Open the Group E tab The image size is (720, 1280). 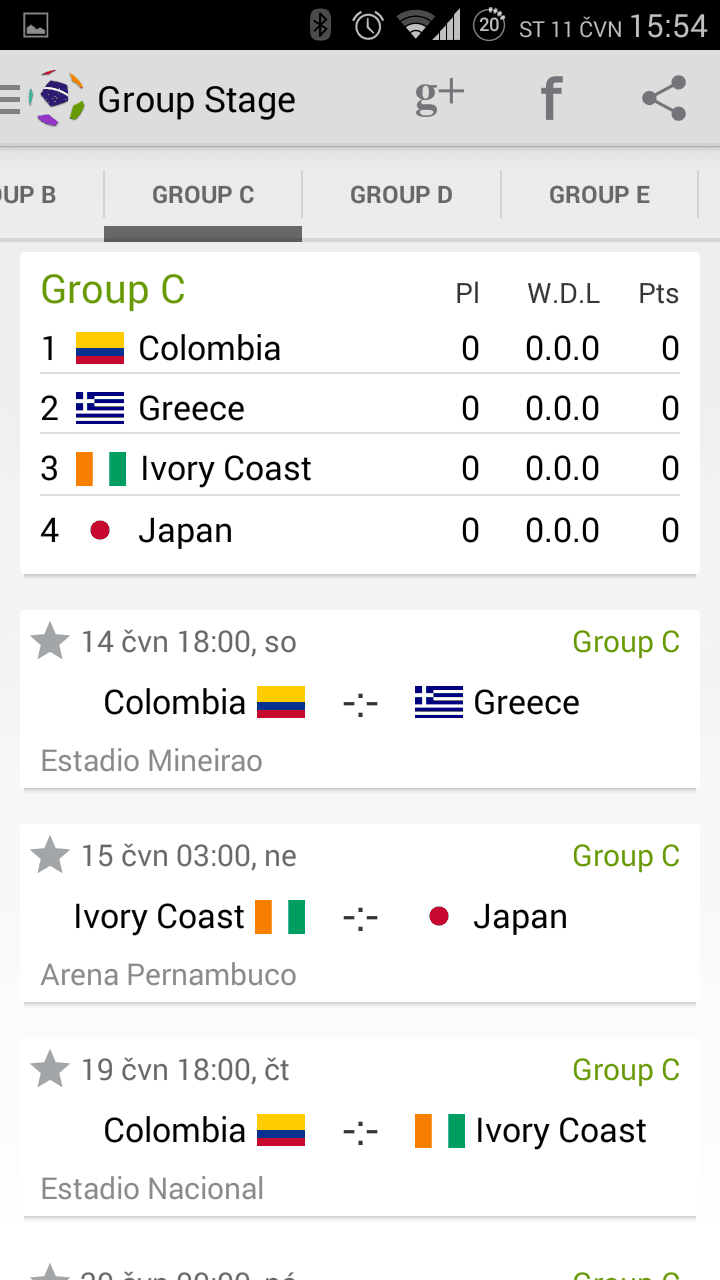(599, 194)
